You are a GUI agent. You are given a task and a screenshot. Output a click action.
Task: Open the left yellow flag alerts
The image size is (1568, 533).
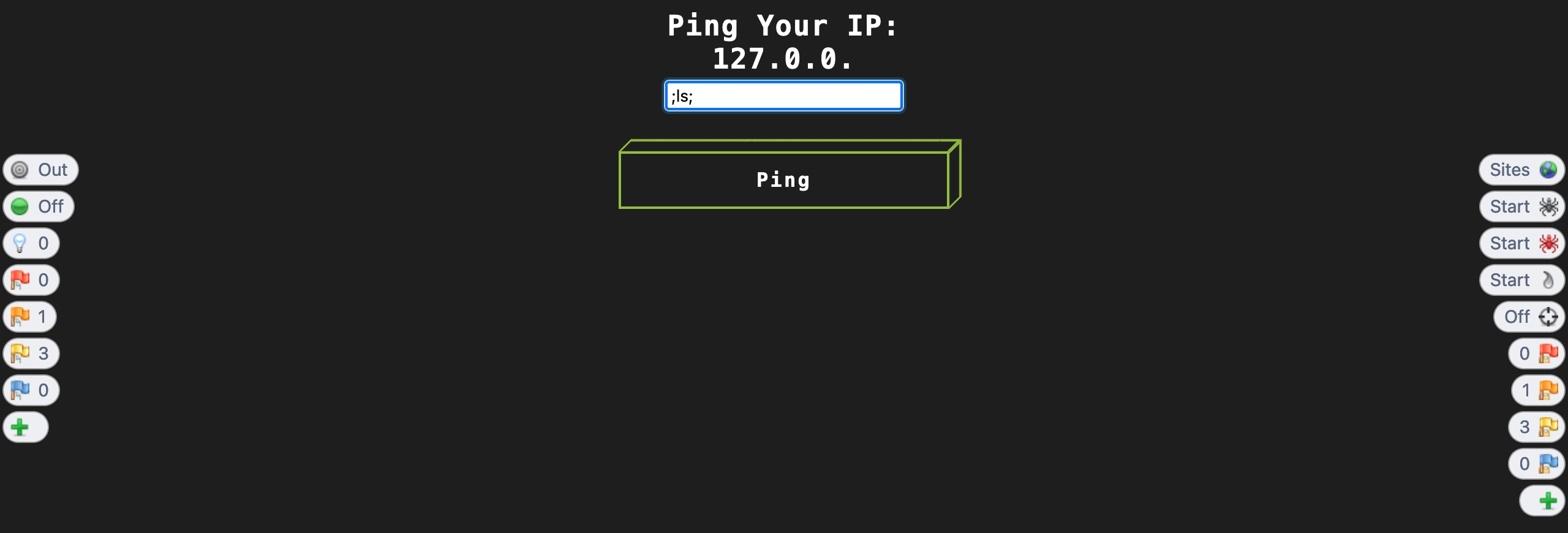31,353
